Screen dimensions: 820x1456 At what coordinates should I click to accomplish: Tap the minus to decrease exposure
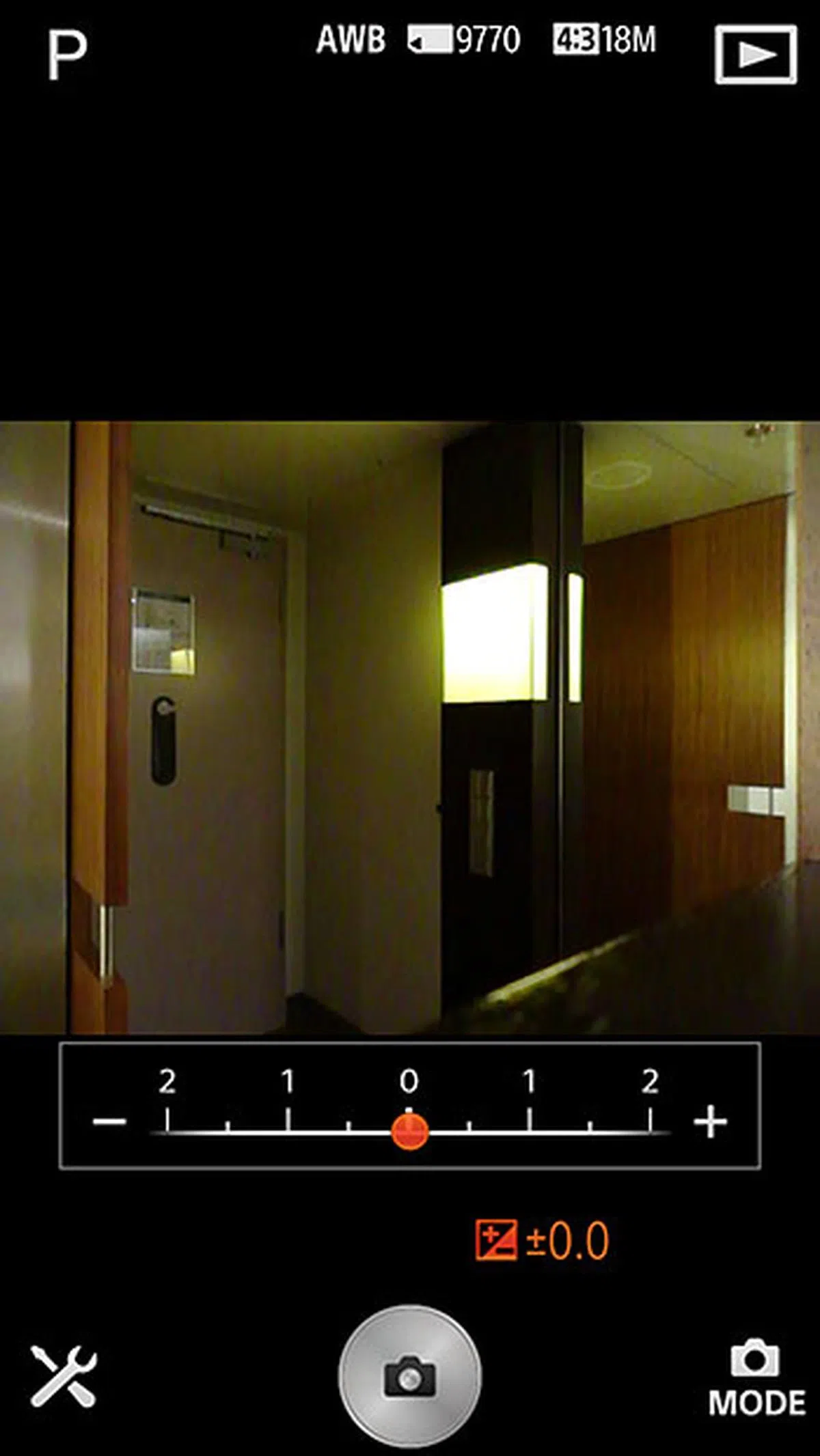109,1121
